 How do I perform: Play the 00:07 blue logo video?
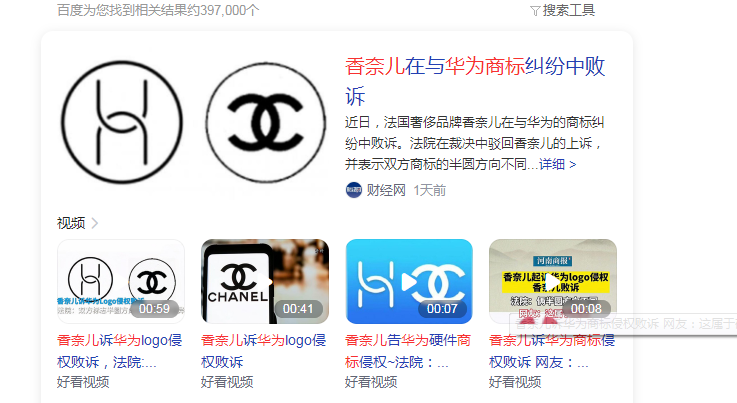(409, 282)
